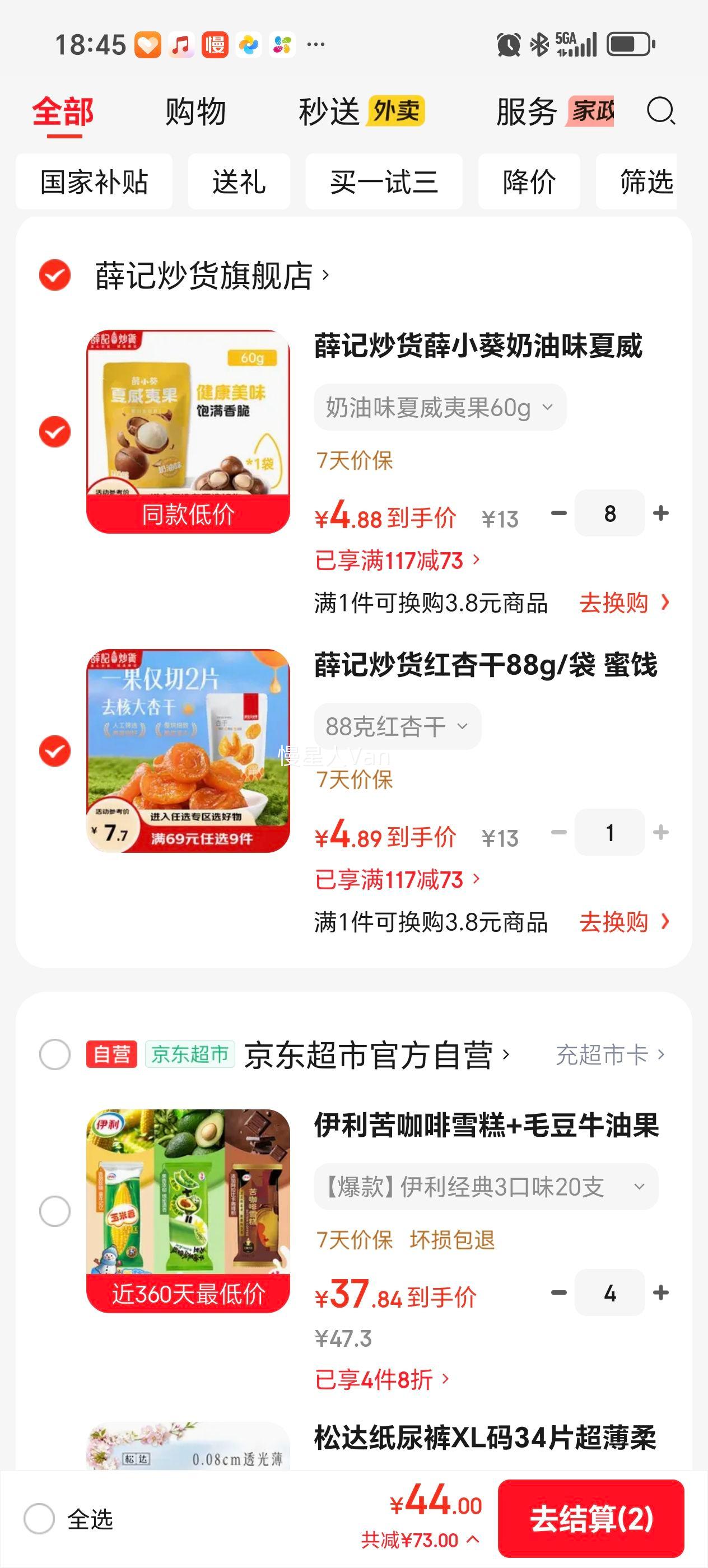Open 充超市卡 link
Viewport: 708px width, 1568px height.
[x=610, y=1055]
